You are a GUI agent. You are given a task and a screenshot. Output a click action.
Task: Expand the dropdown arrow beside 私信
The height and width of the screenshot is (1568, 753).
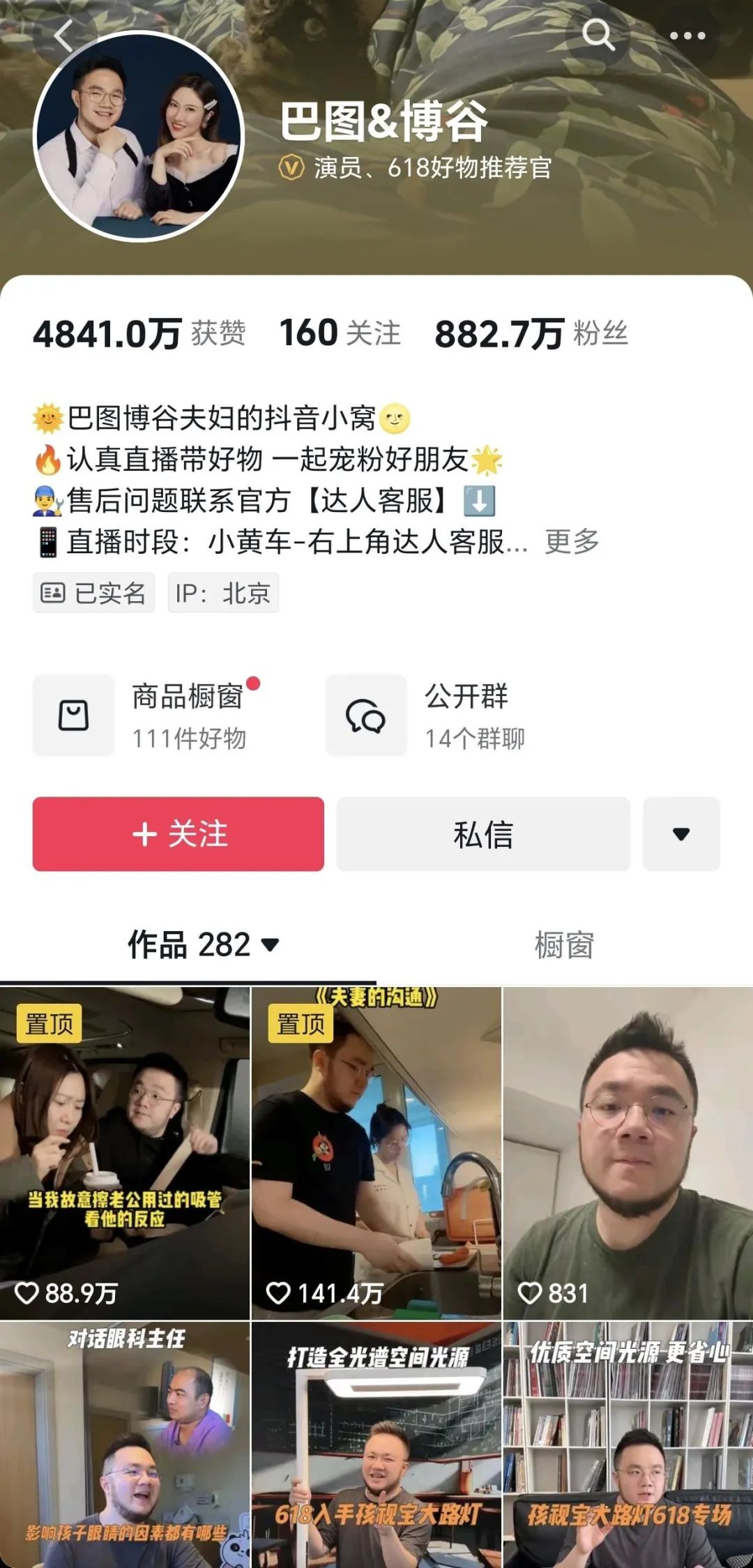pyautogui.click(x=681, y=834)
